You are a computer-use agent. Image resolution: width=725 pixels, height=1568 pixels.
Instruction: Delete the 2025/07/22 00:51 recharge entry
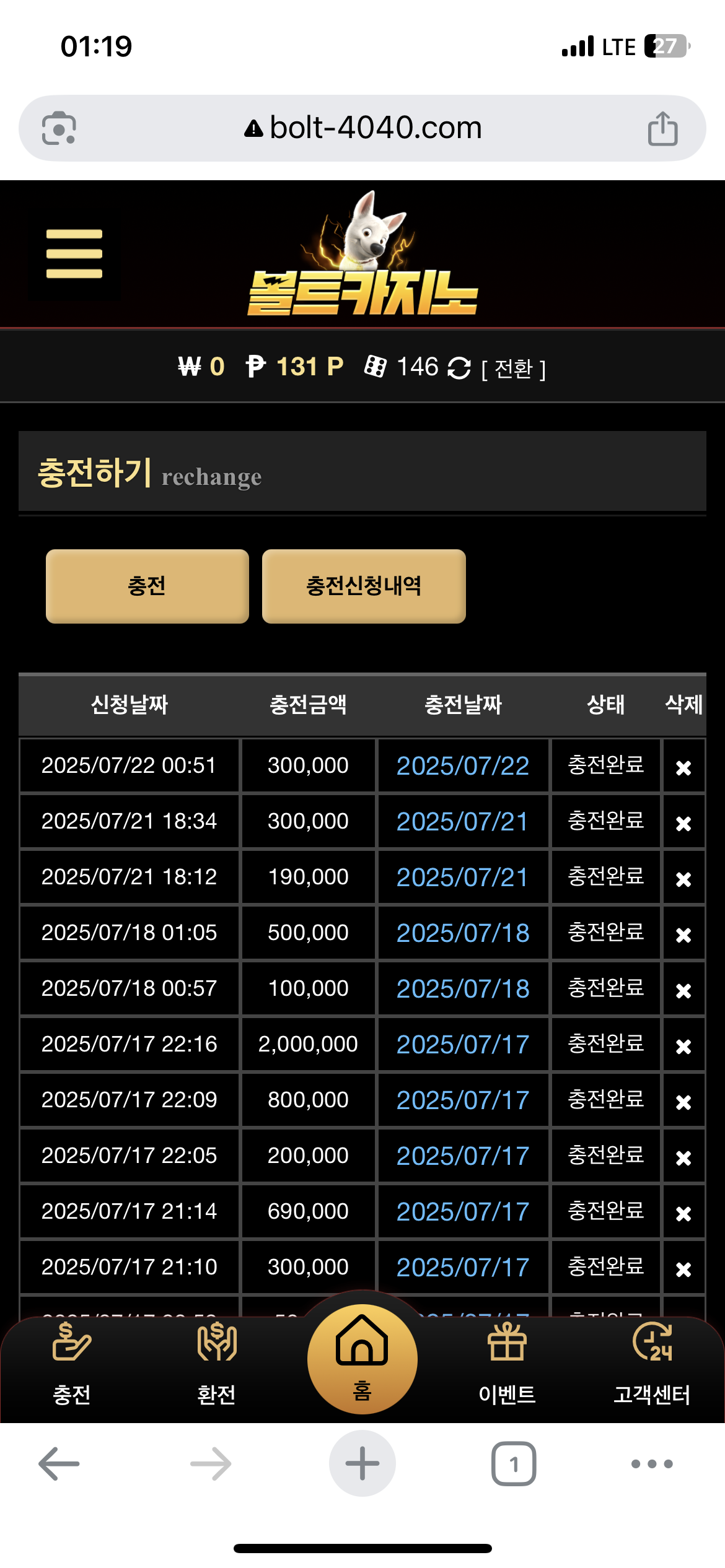click(x=683, y=768)
